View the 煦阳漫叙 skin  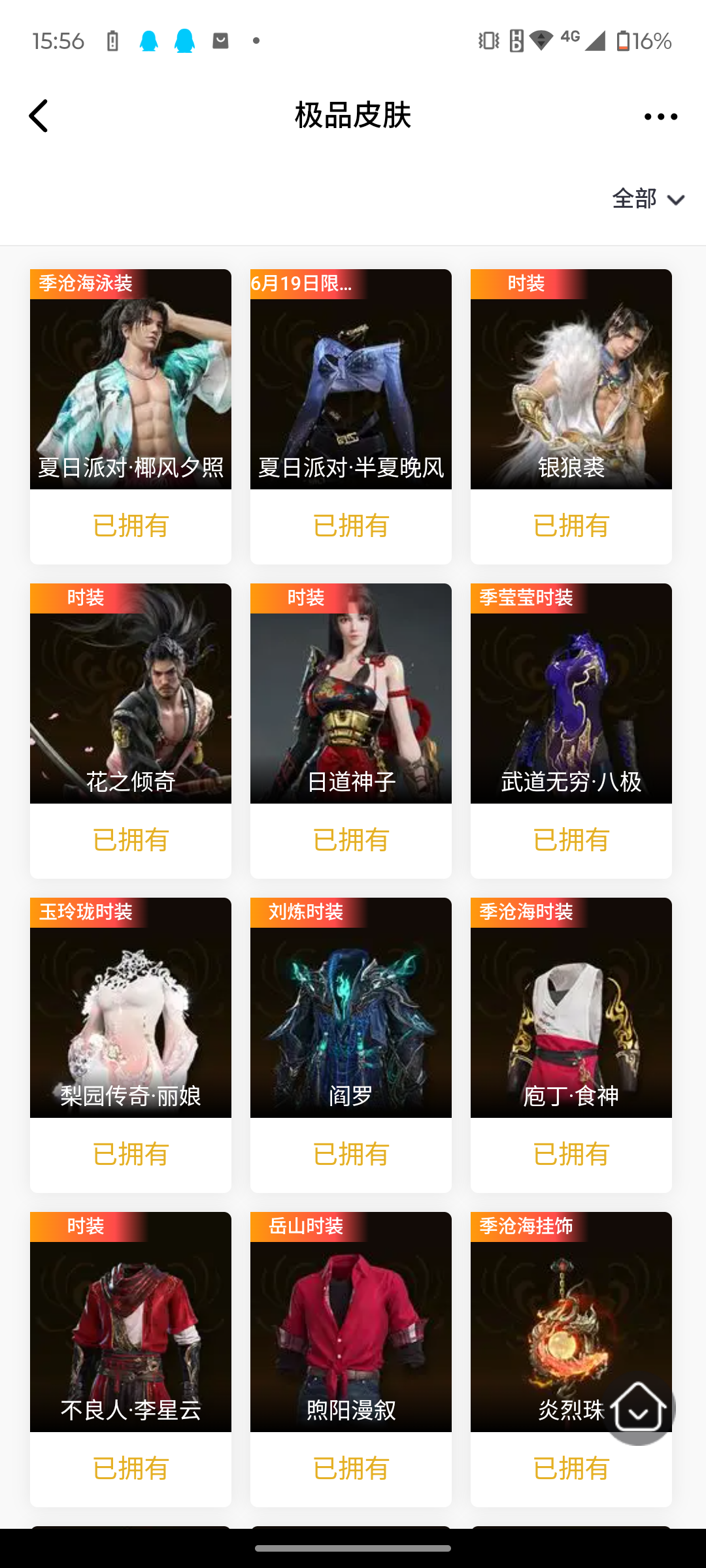tap(351, 1322)
